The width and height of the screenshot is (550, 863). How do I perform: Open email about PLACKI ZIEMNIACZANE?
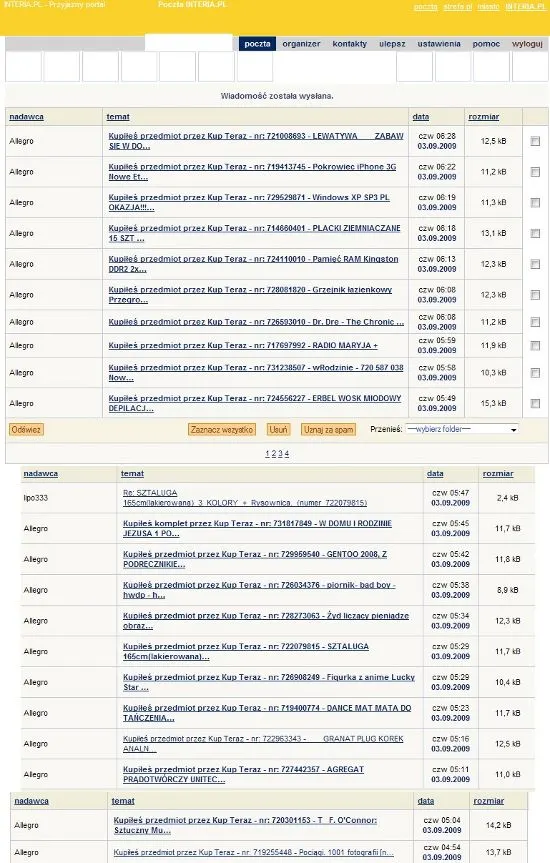point(254,233)
